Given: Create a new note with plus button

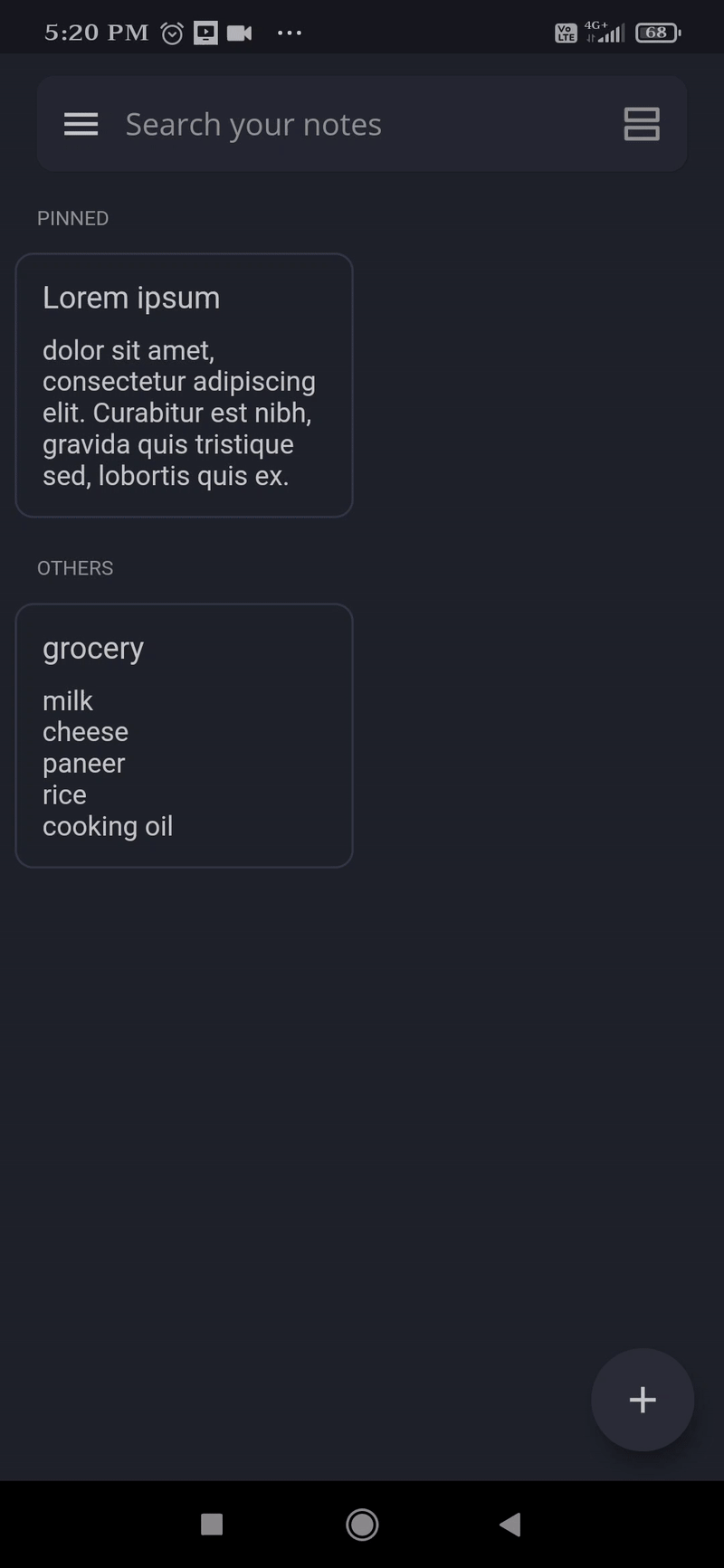Looking at the screenshot, I should [x=643, y=1400].
